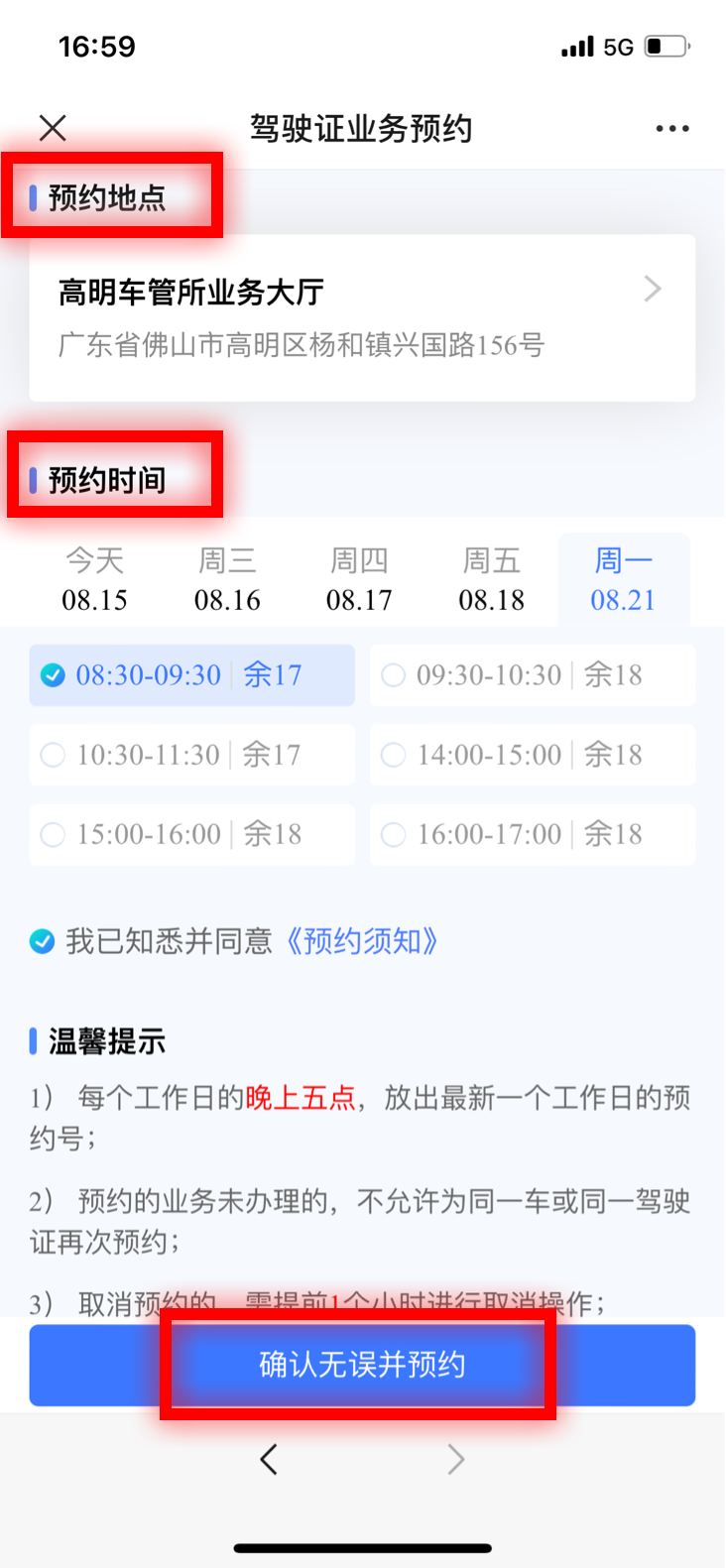Select the 08:30-09:30 time slot

[x=191, y=675]
